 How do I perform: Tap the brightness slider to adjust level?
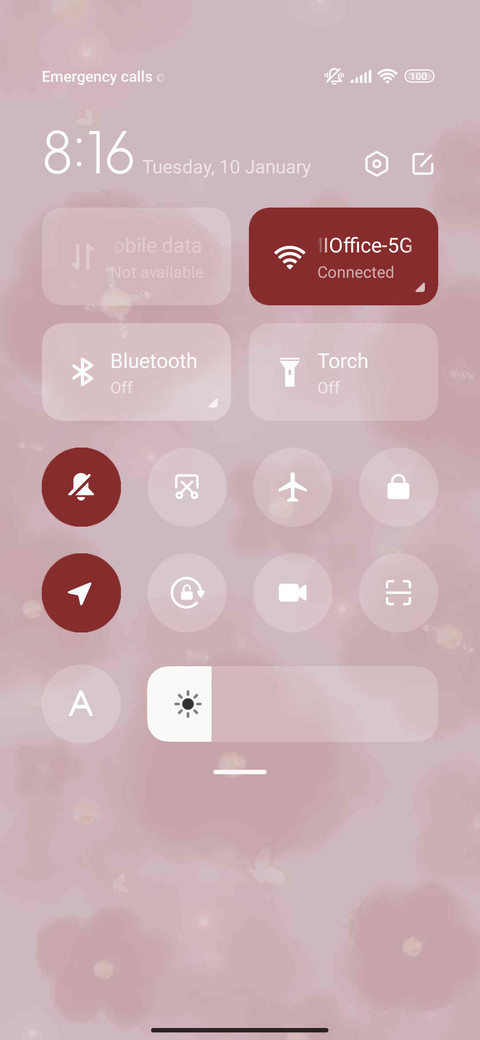[x=292, y=704]
